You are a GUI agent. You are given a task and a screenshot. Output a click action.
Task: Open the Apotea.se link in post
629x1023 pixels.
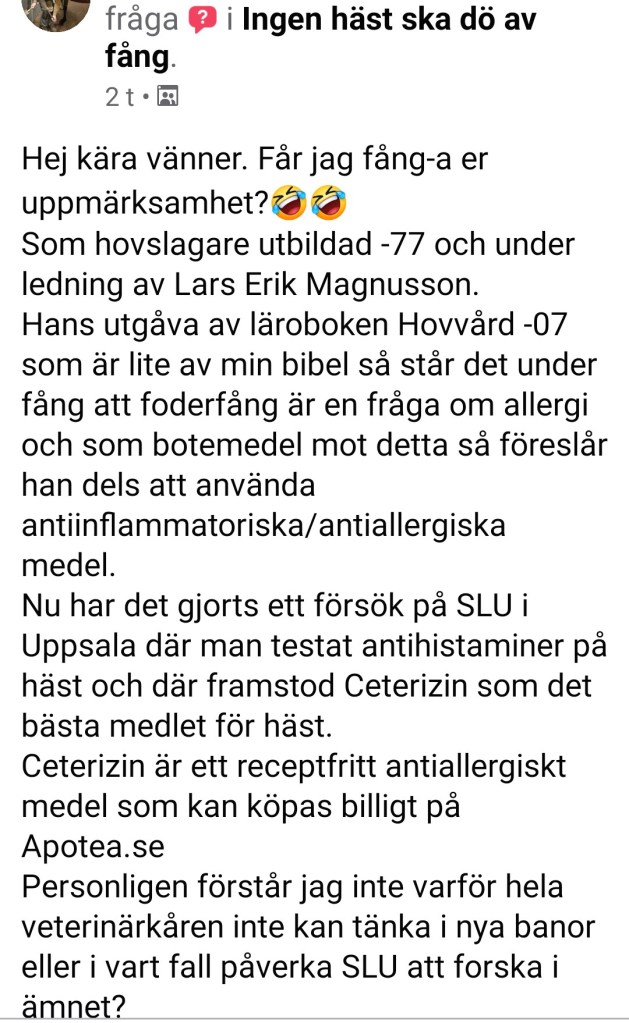coord(93,846)
